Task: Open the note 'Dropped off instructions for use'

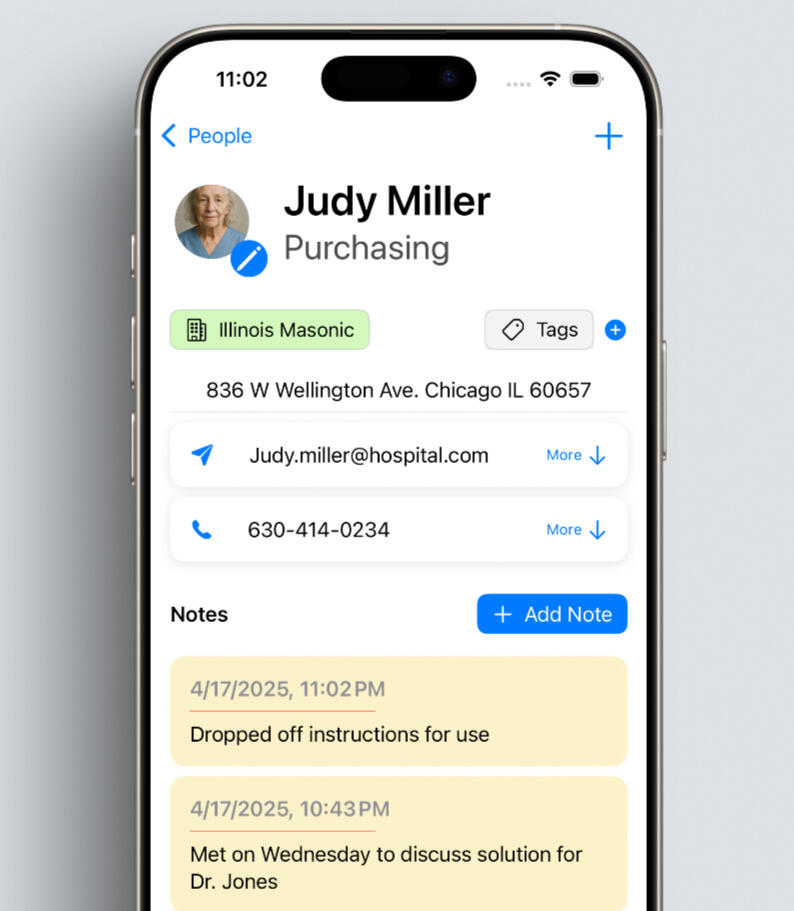Action: pyautogui.click(x=398, y=712)
